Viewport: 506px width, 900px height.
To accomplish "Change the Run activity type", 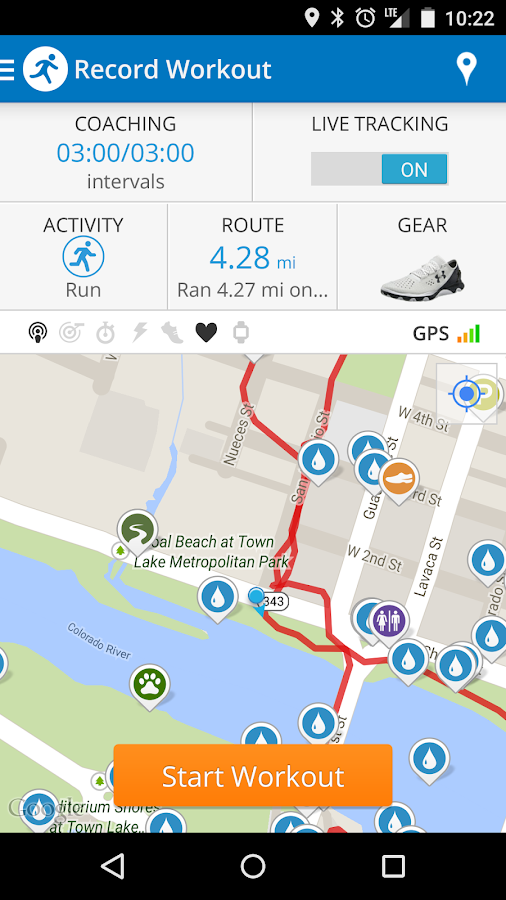I will click(x=83, y=257).
